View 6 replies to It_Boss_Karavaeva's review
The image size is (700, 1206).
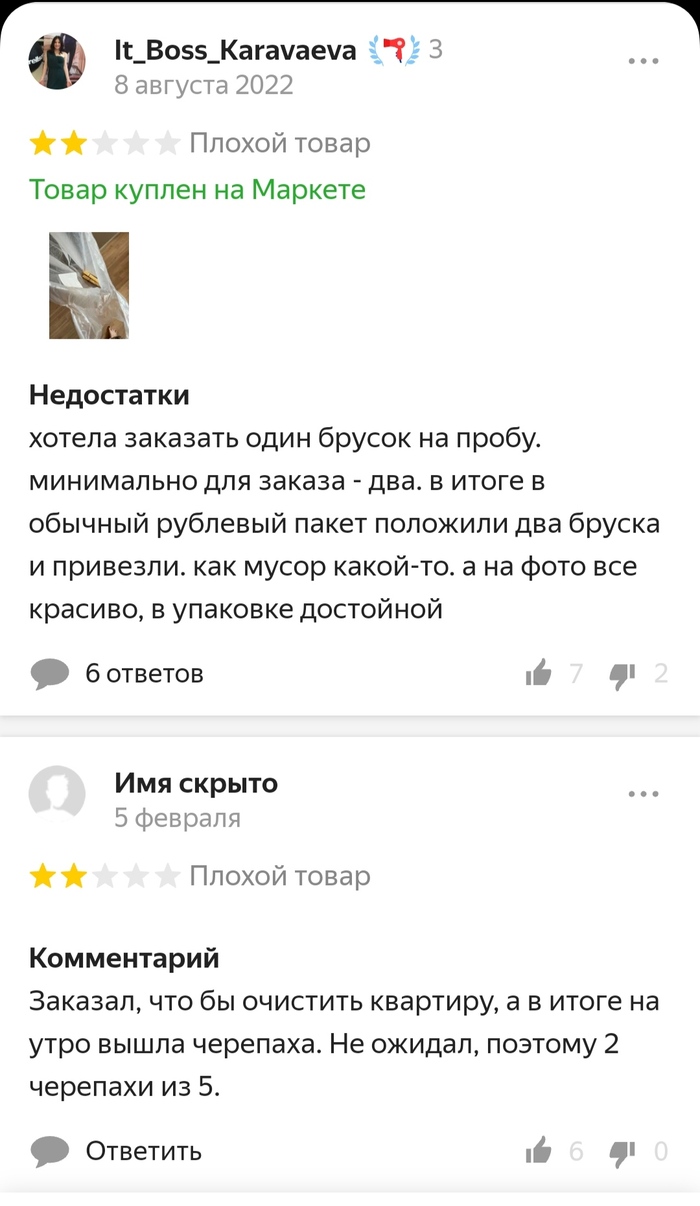point(117,674)
